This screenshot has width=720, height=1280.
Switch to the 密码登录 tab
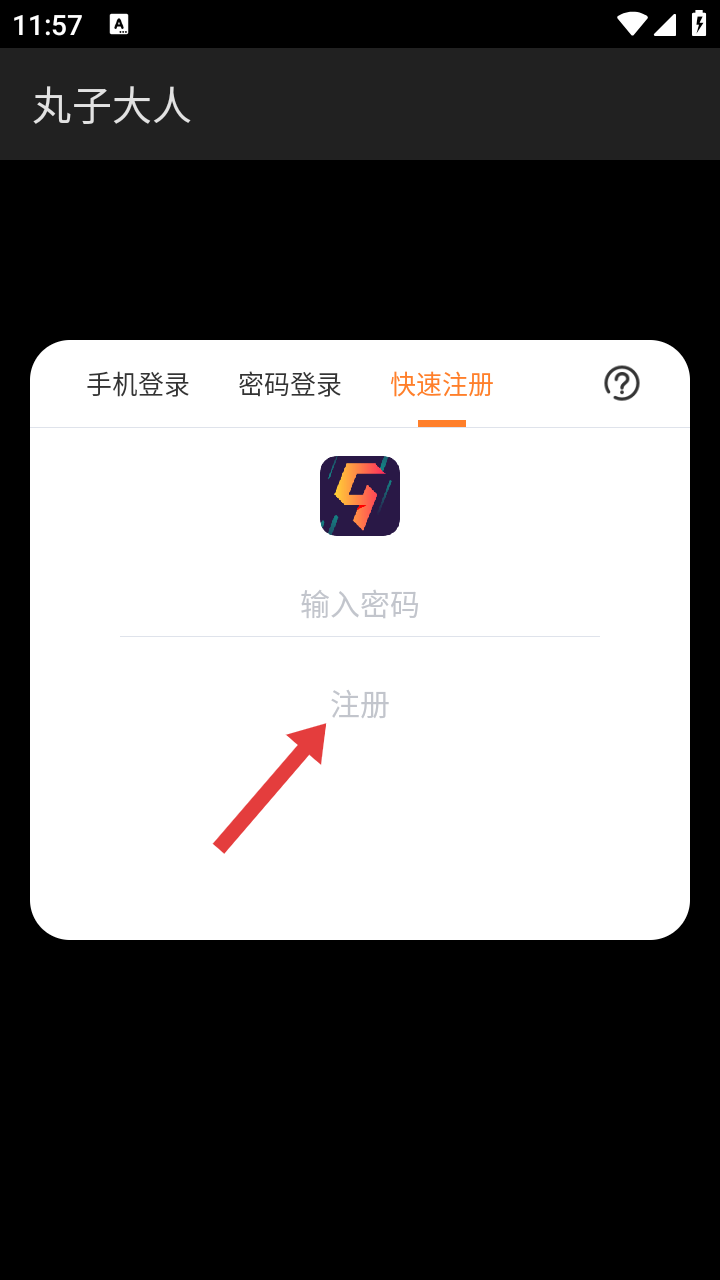[x=290, y=385]
